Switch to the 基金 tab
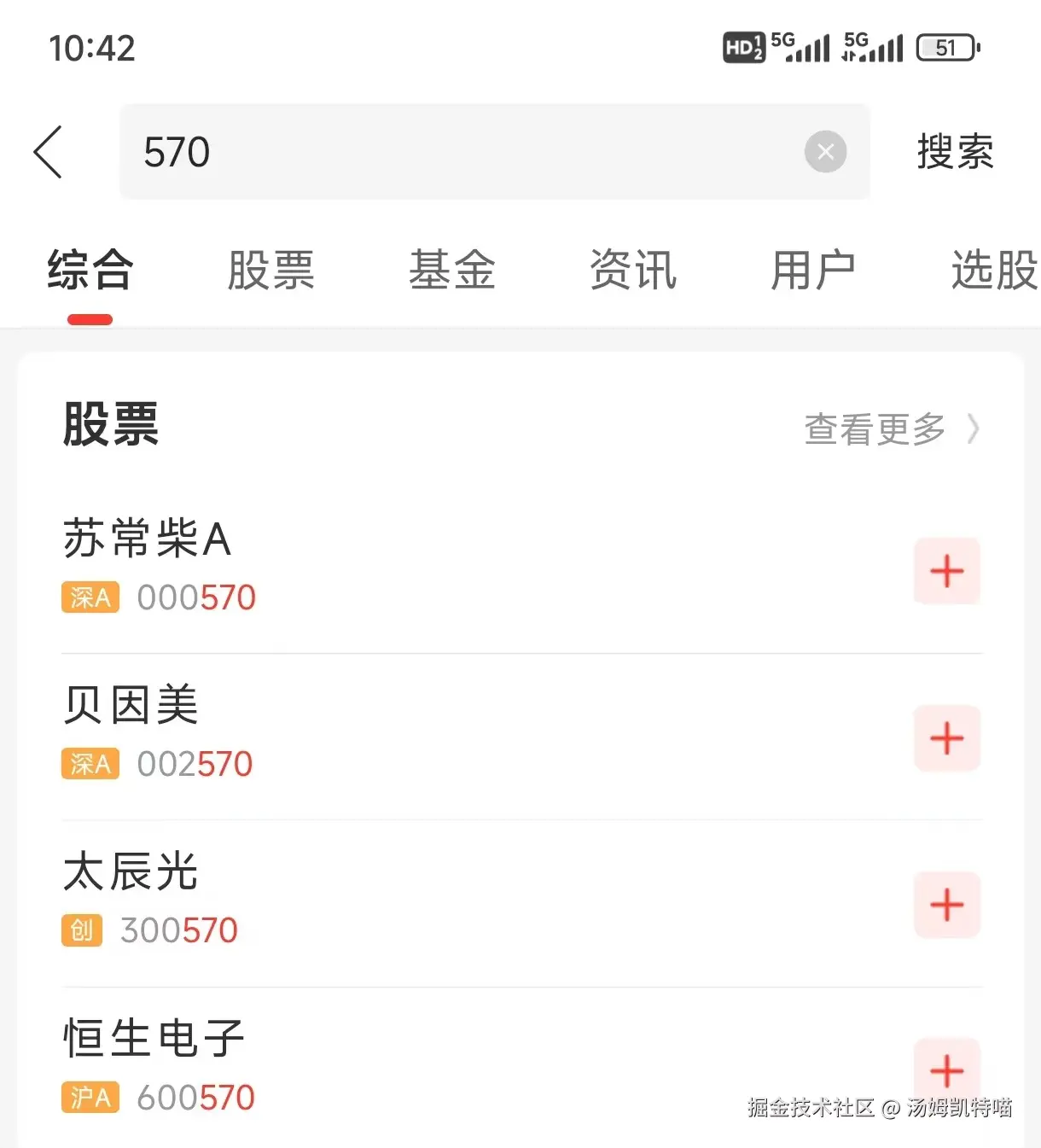The height and width of the screenshot is (1148, 1041). click(452, 271)
